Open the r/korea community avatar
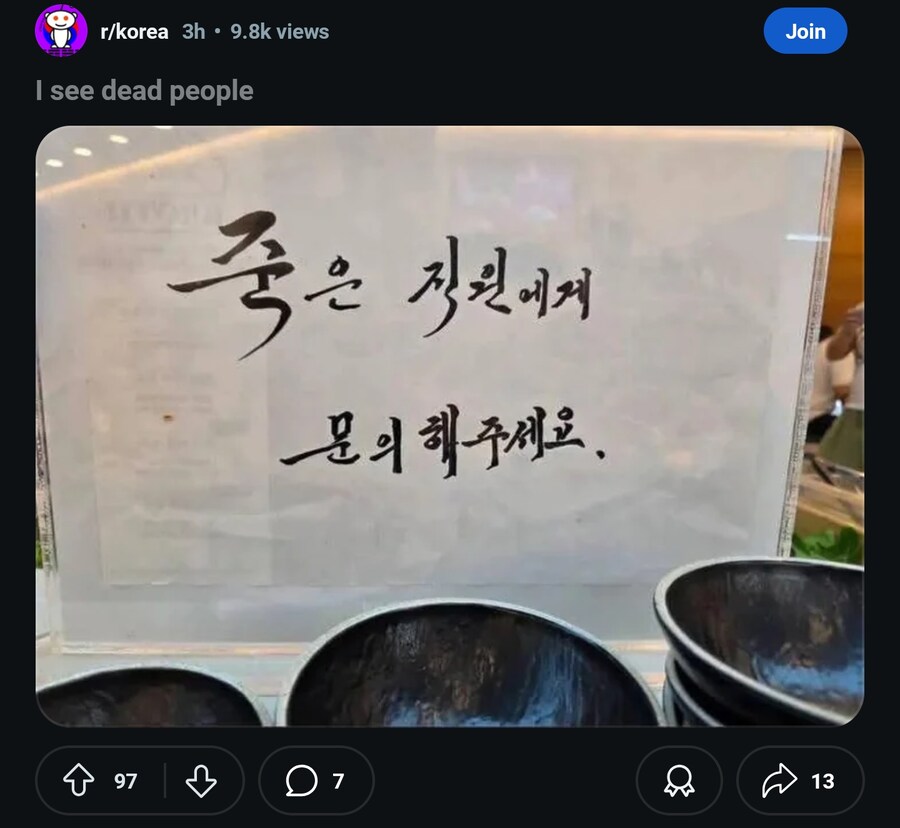Screen dimensions: 900x828 61,31
